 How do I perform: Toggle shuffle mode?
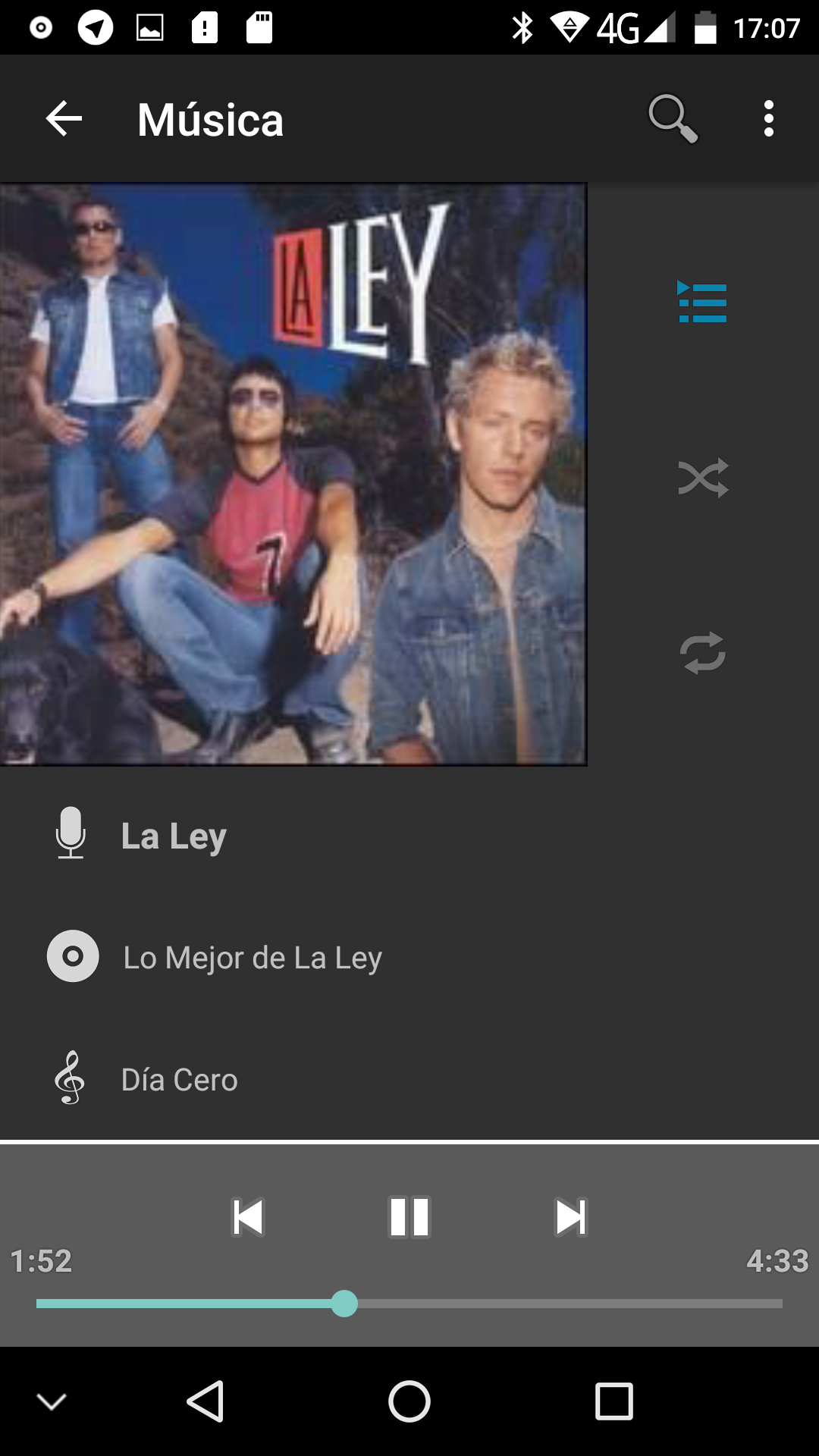(703, 478)
